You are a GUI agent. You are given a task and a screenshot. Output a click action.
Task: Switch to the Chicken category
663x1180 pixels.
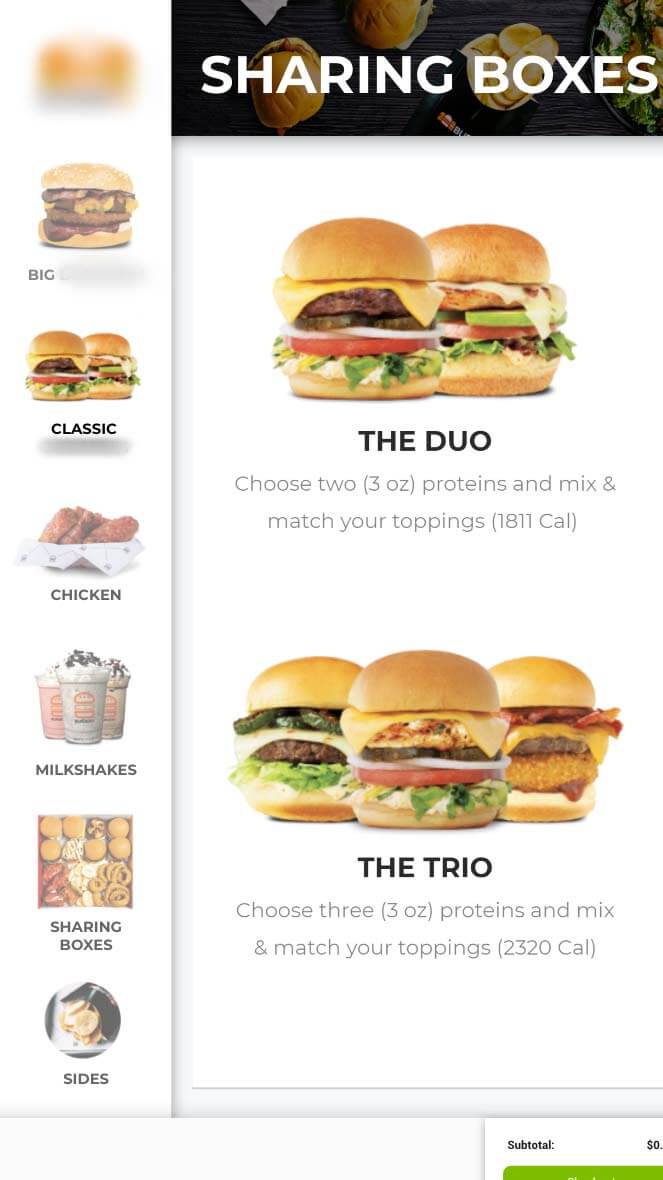[85, 553]
